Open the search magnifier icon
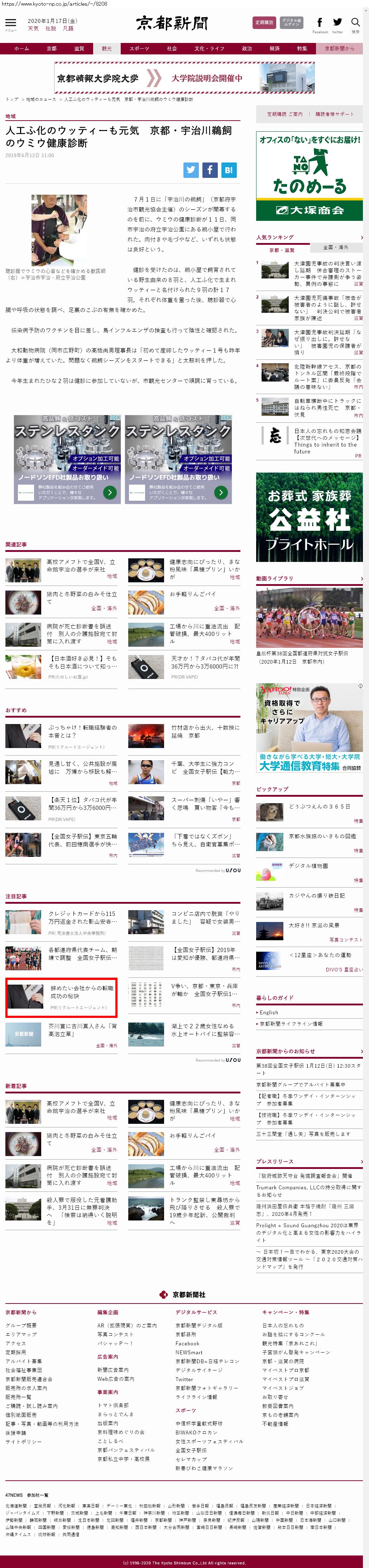Screen dimensions: 369x1568 pos(355,23)
